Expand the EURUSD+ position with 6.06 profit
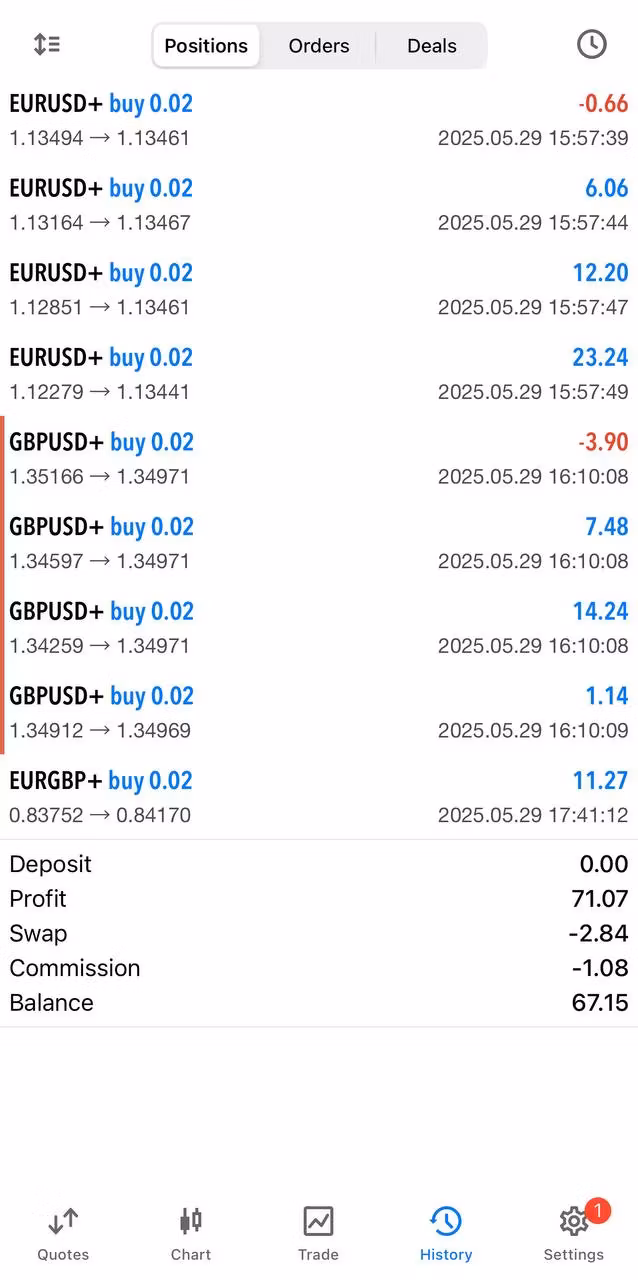This screenshot has height=1280, width=638. pyautogui.click(x=319, y=205)
